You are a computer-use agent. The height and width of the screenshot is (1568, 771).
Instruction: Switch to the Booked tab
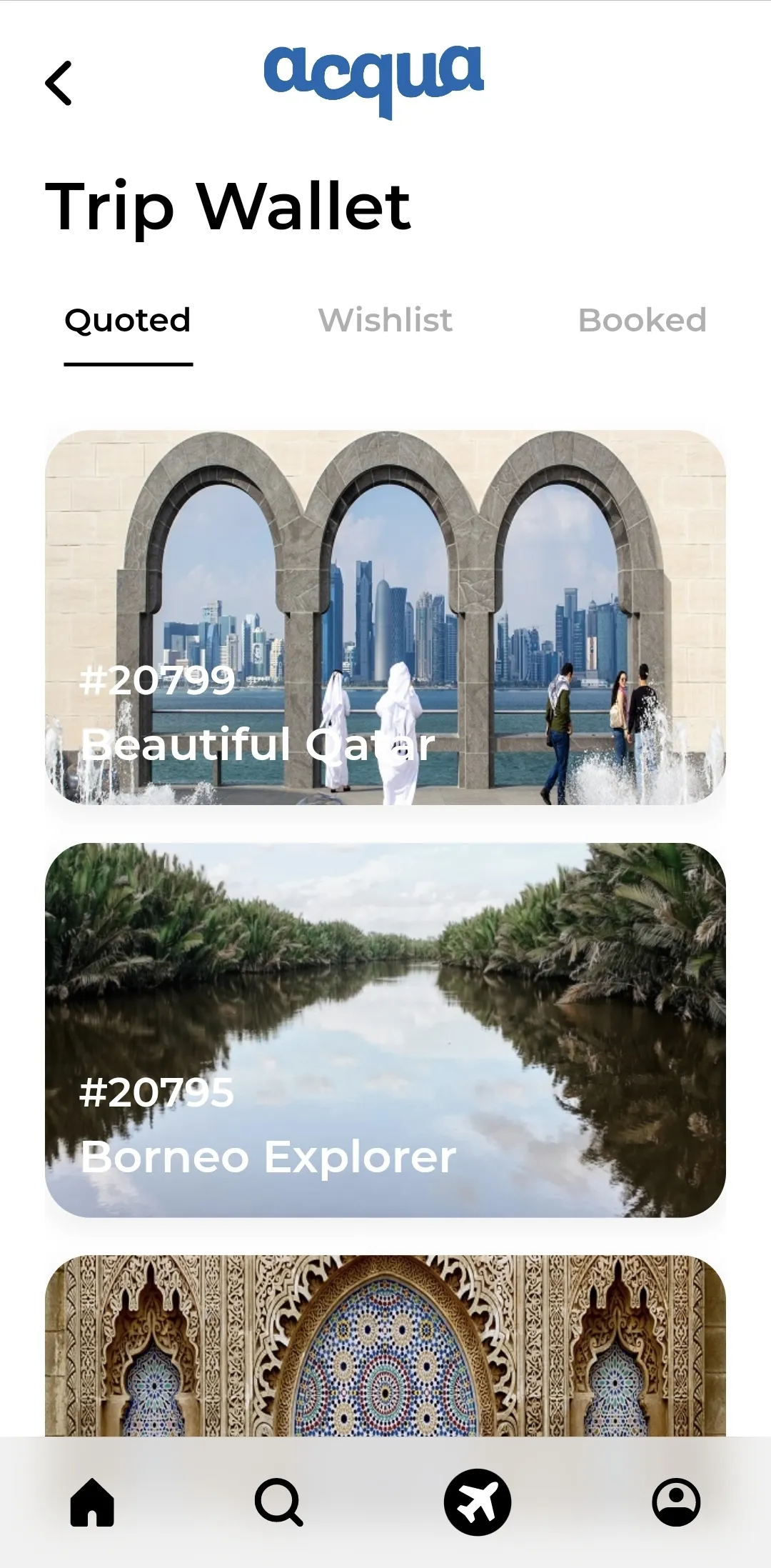pyautogui.click(x=642, y=320)
